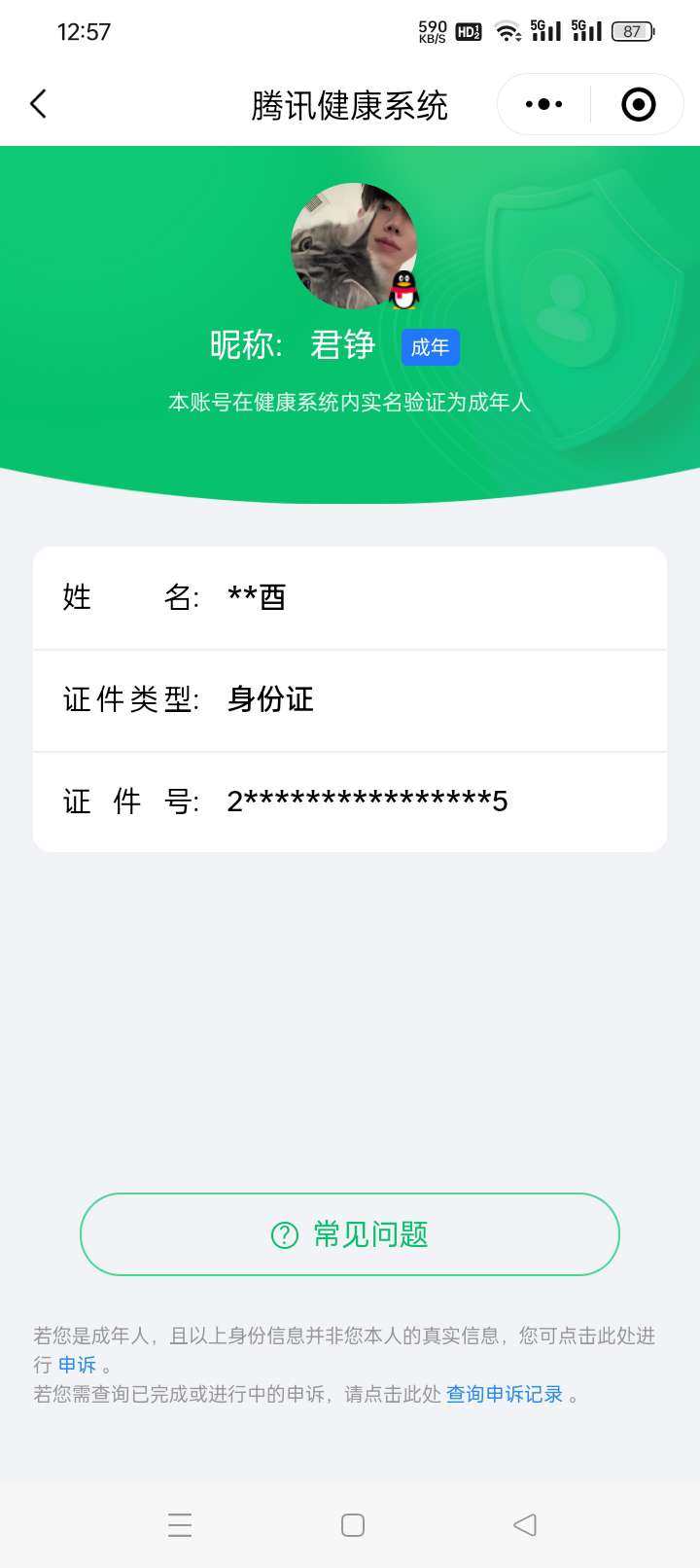This screenshot has height=1568, width=700.
Task: Tap the HD indicator in the status bar
Action: [469, 31]
